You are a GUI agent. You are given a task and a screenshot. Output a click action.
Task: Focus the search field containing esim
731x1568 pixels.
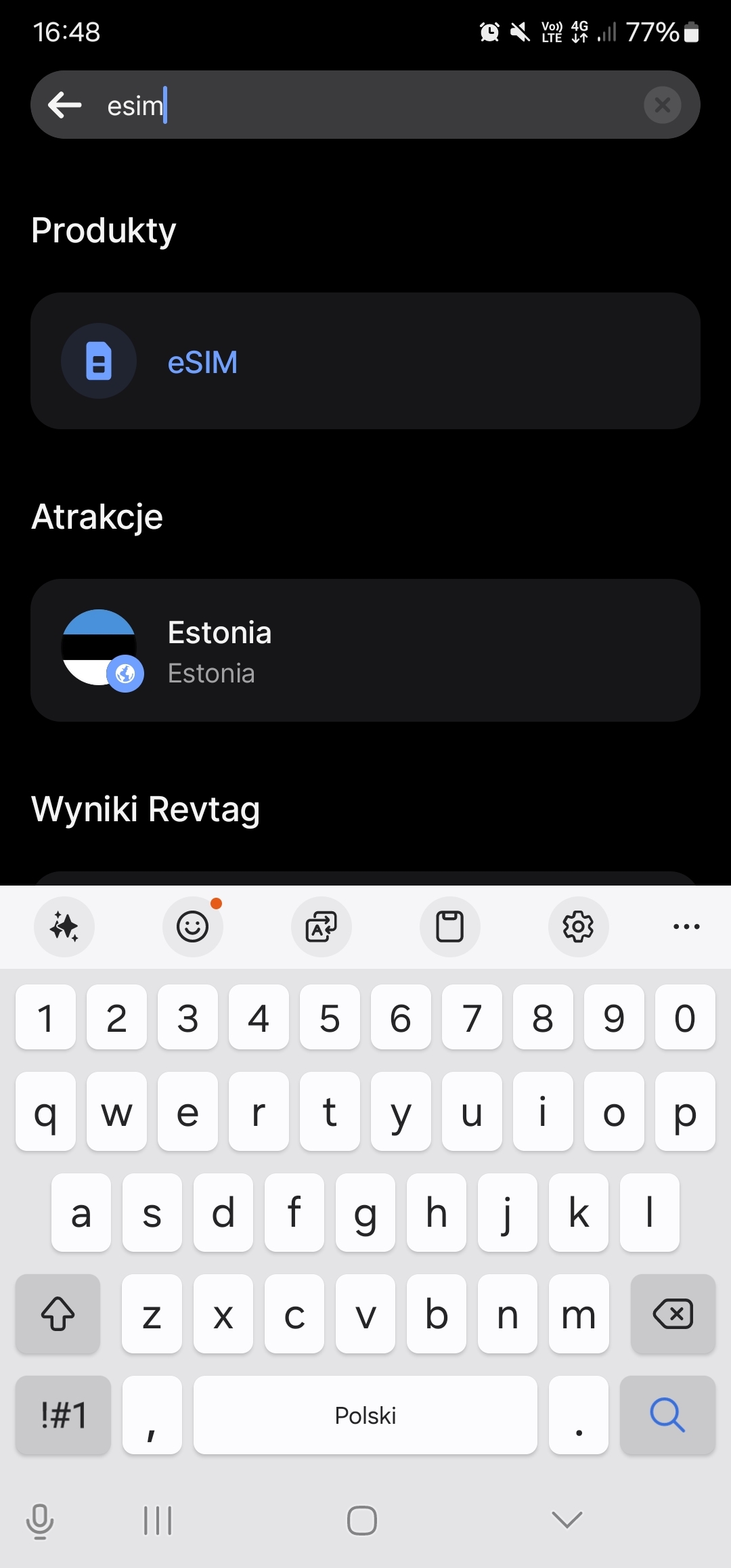pos(365,105)
